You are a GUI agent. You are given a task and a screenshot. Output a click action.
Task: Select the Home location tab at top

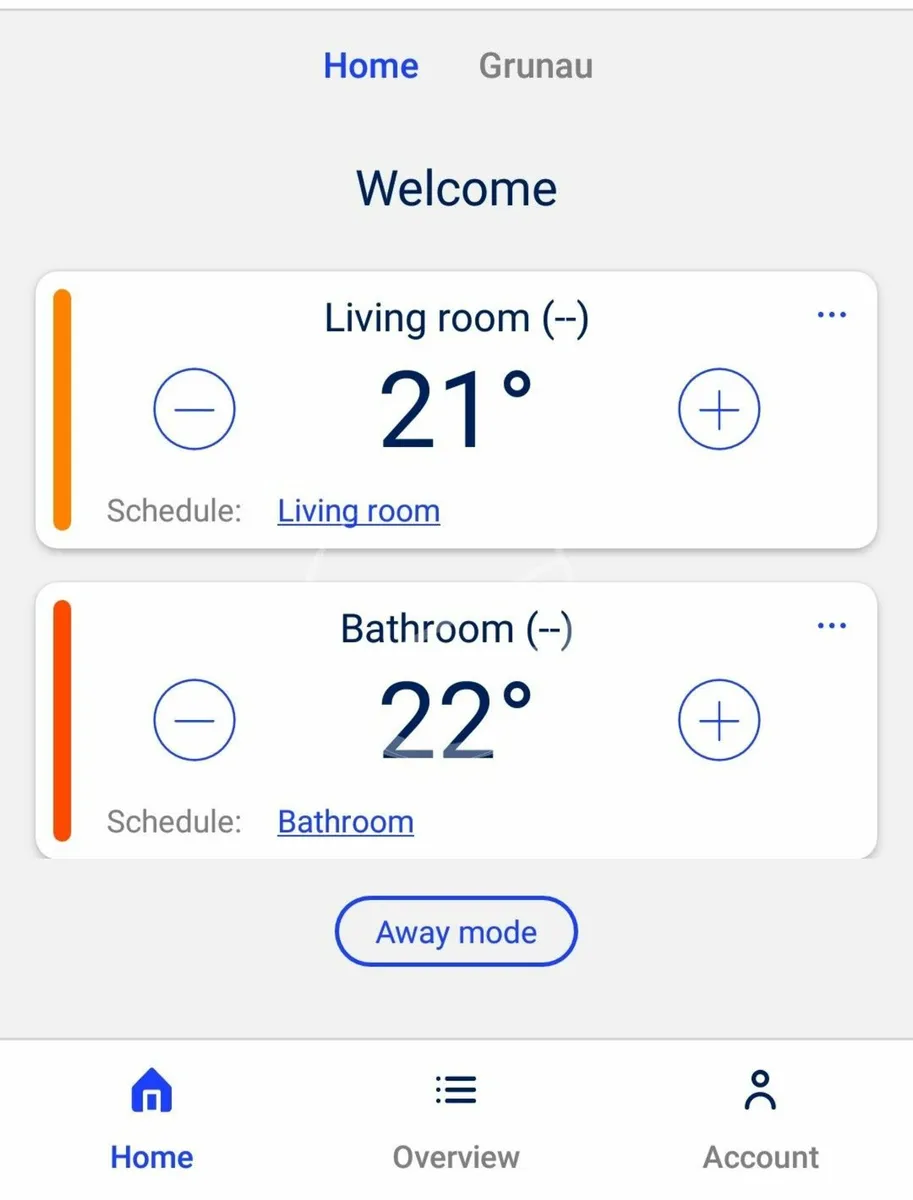pyautogui.click(x=371, y=66)
